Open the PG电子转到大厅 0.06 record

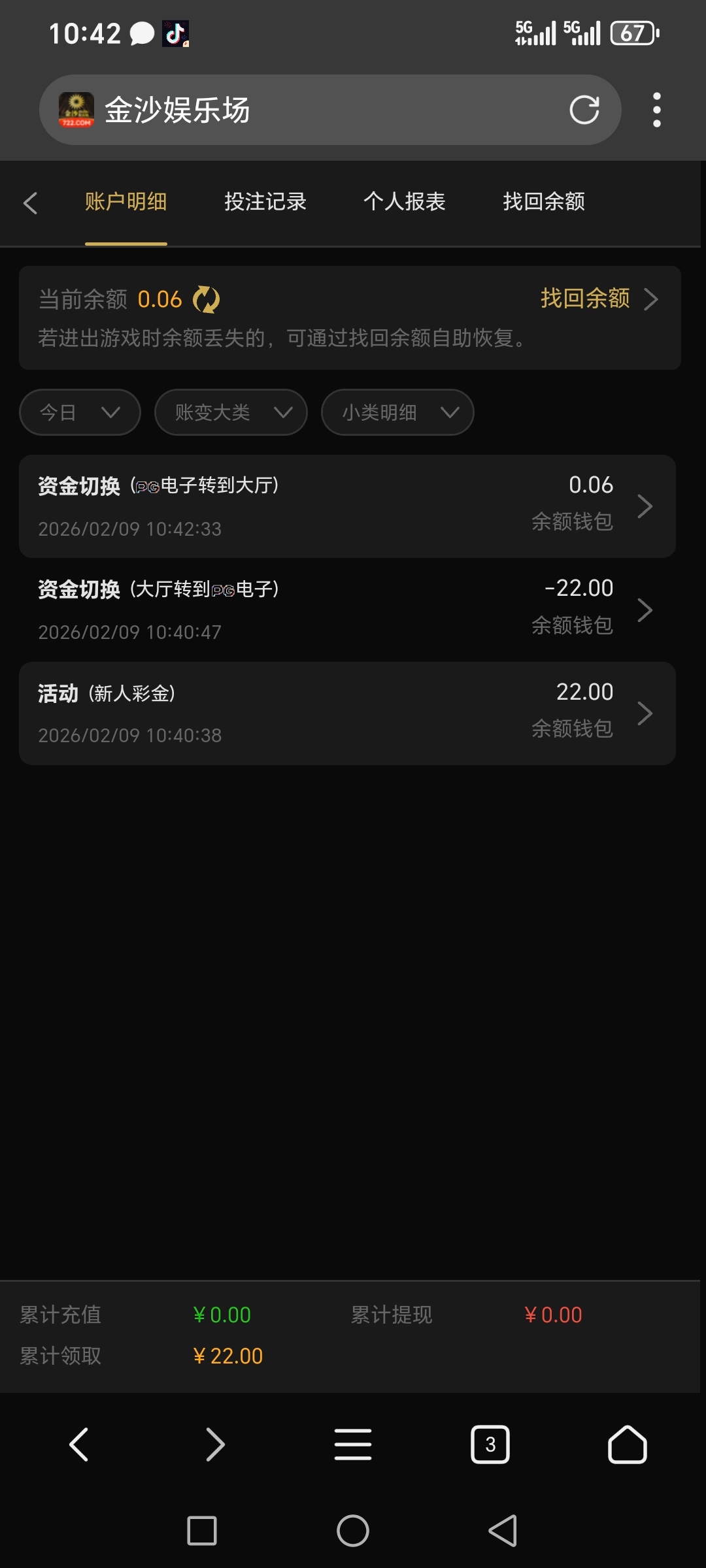click(x=347, y=506)
